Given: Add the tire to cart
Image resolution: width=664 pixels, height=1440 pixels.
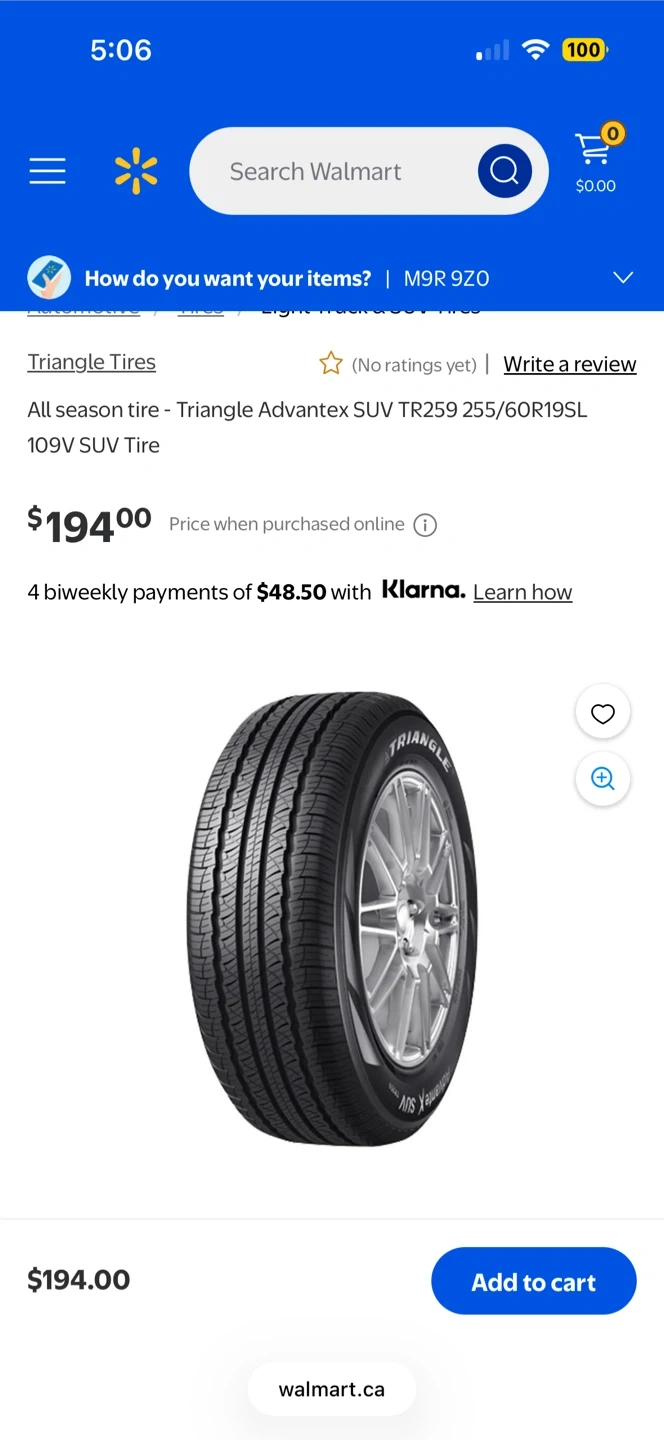Looking at the screenshot, I should (533, 1281).
